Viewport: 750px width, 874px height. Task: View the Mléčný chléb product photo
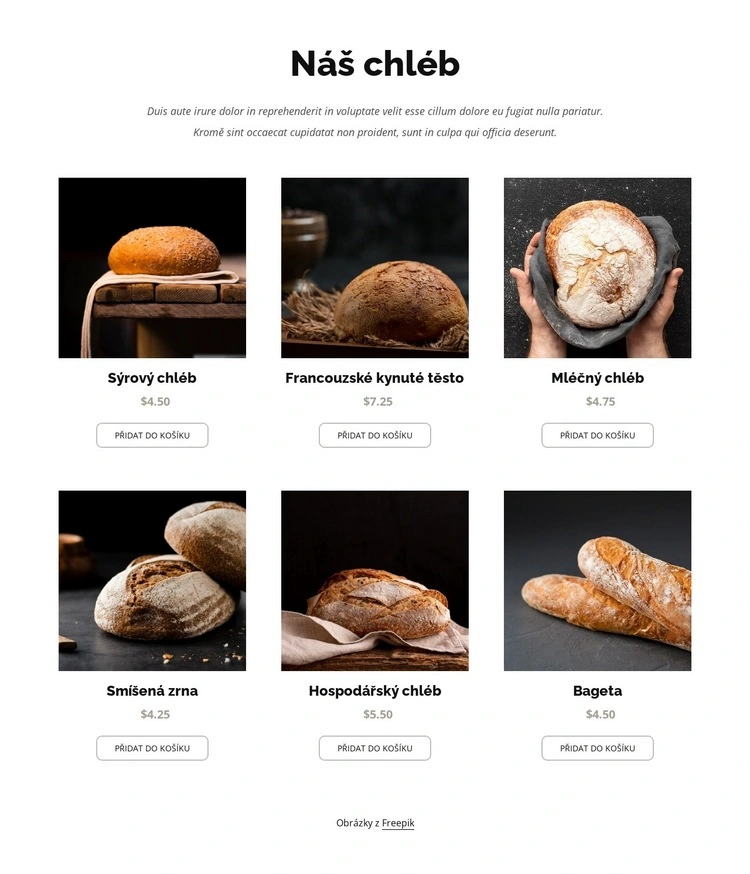coord(597,268)
